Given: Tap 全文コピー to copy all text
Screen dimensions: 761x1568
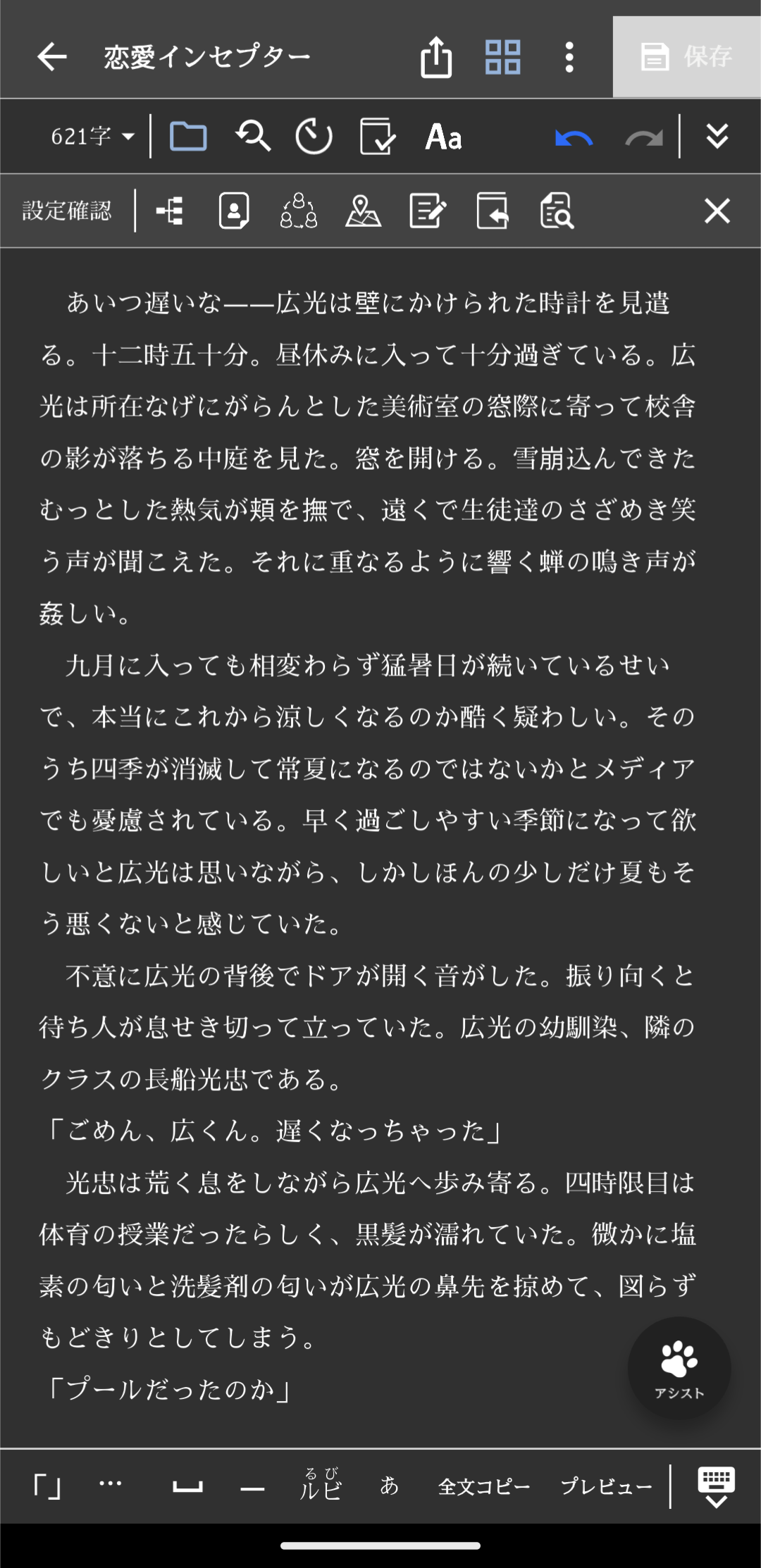Looking at the screenshot, I should (x=484, y=1486).
